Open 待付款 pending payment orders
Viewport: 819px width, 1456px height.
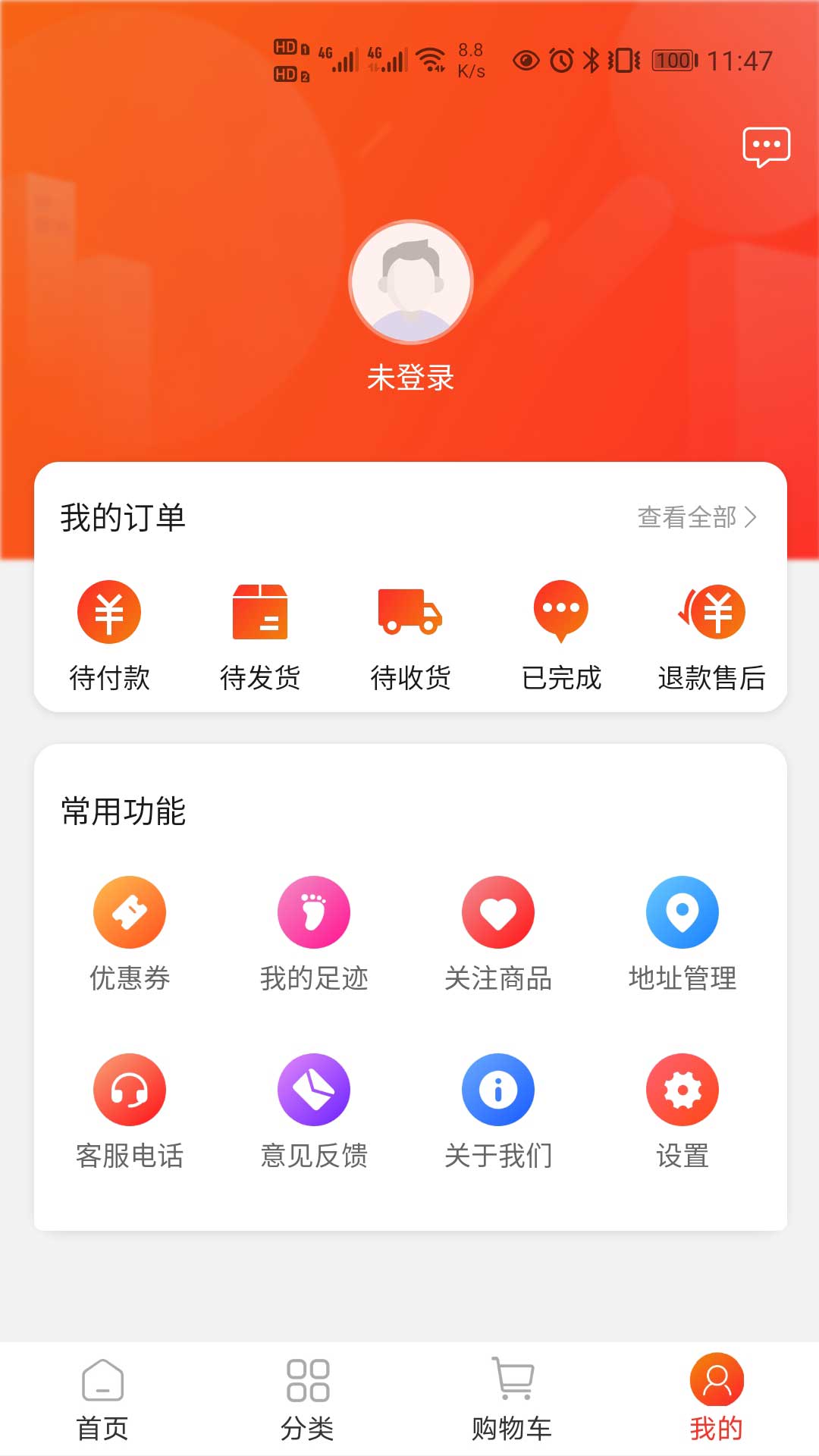click(109, 634)
